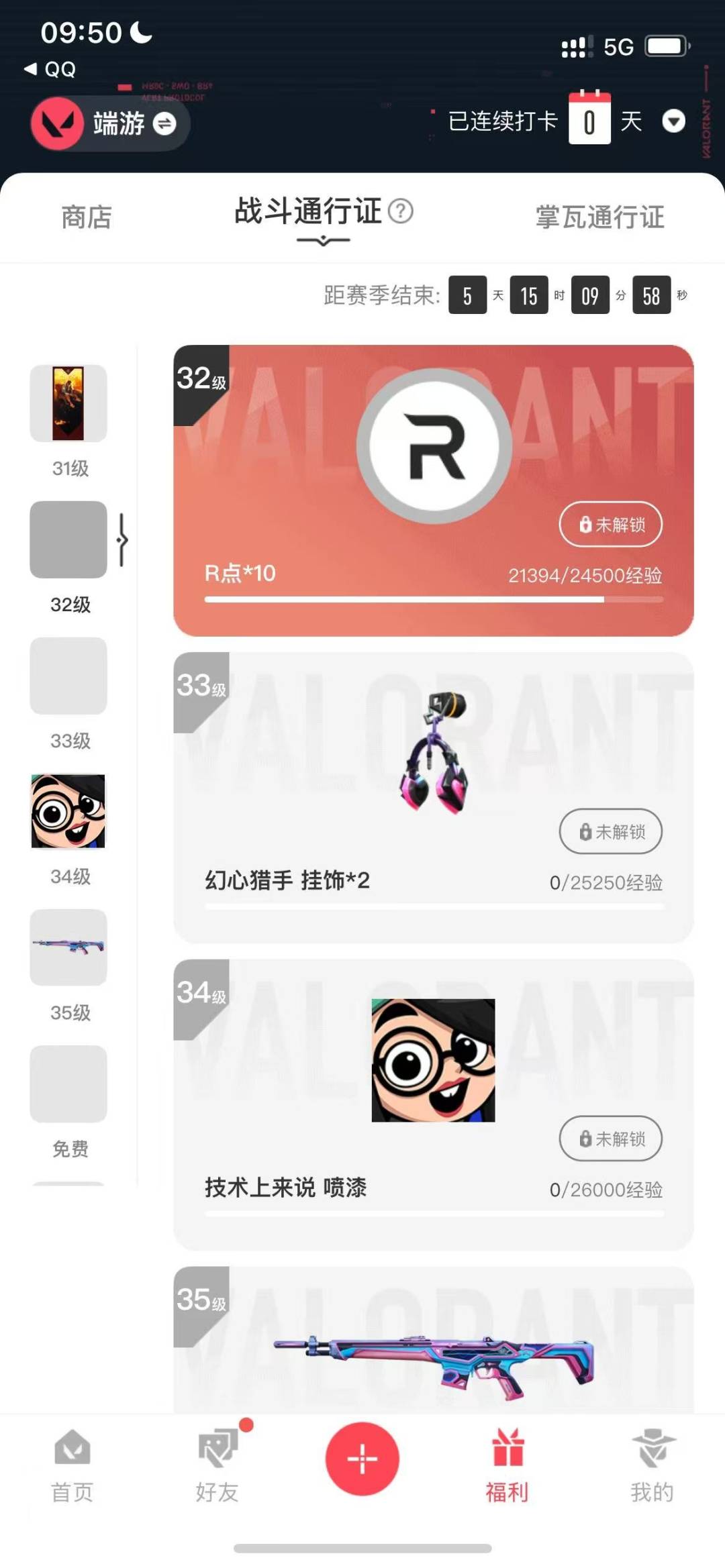Tap 未解锁 on the 幻心猎手 挂饰 card

point(610,831)
